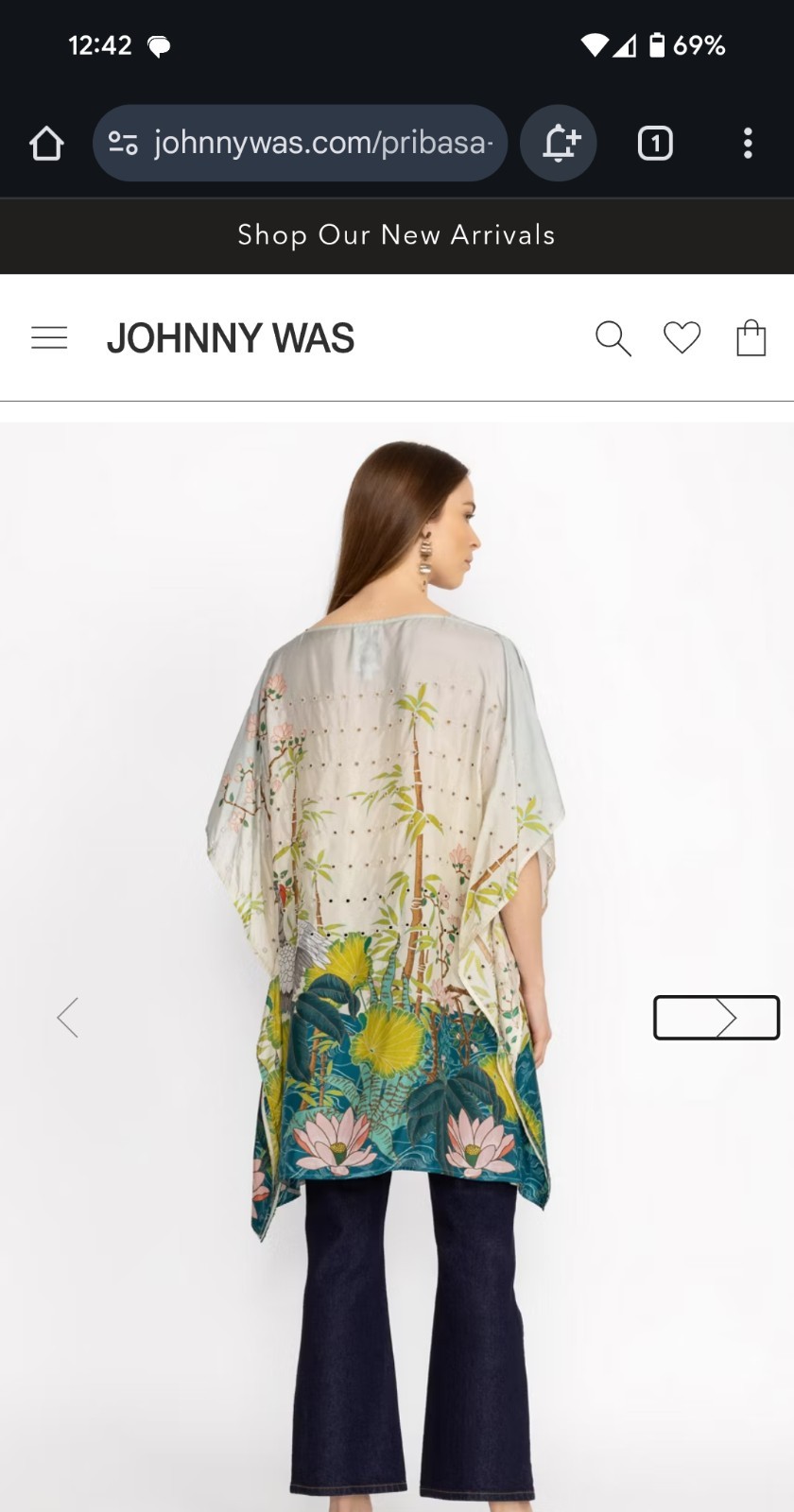Image resolution: width=794 pixels, height=1512 pixels.
Task: Tap the browser address bar
Action: (321, 143)
